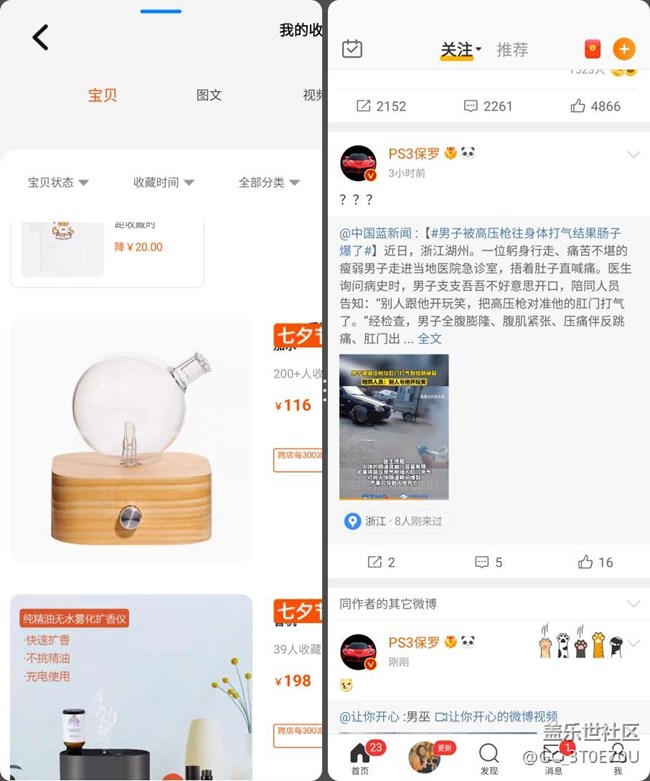The image size is (650, 781).
Task: Open the 纯精油无水雾化扩香仪 product card
Action: pyautogui.click(x=131, y=687)
